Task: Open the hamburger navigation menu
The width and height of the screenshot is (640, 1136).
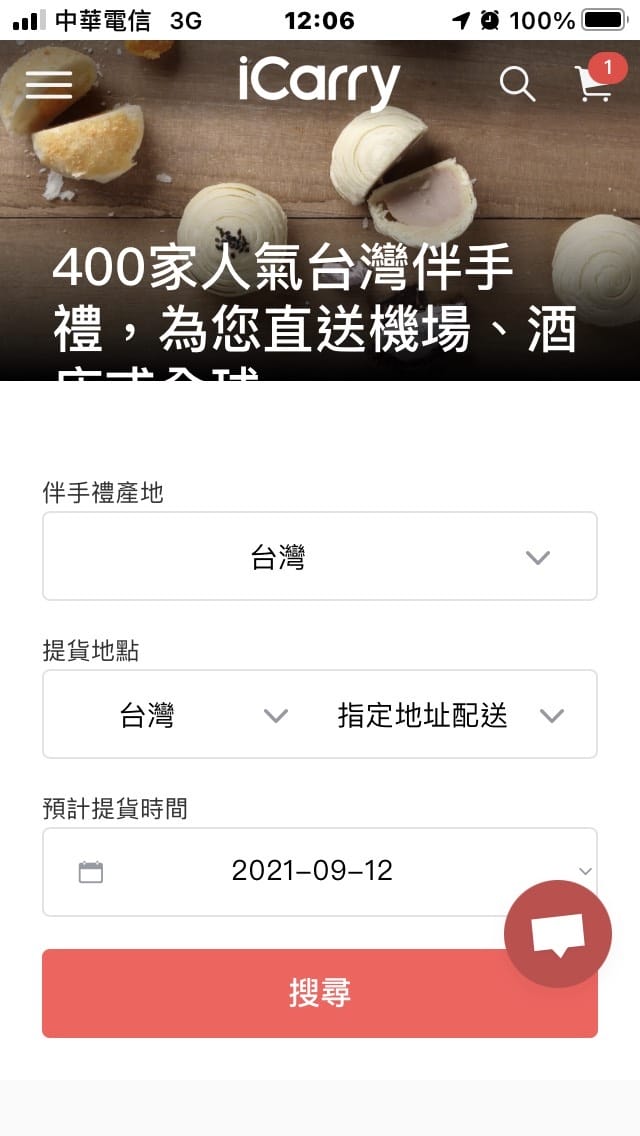Action: (x=49, y=84)
